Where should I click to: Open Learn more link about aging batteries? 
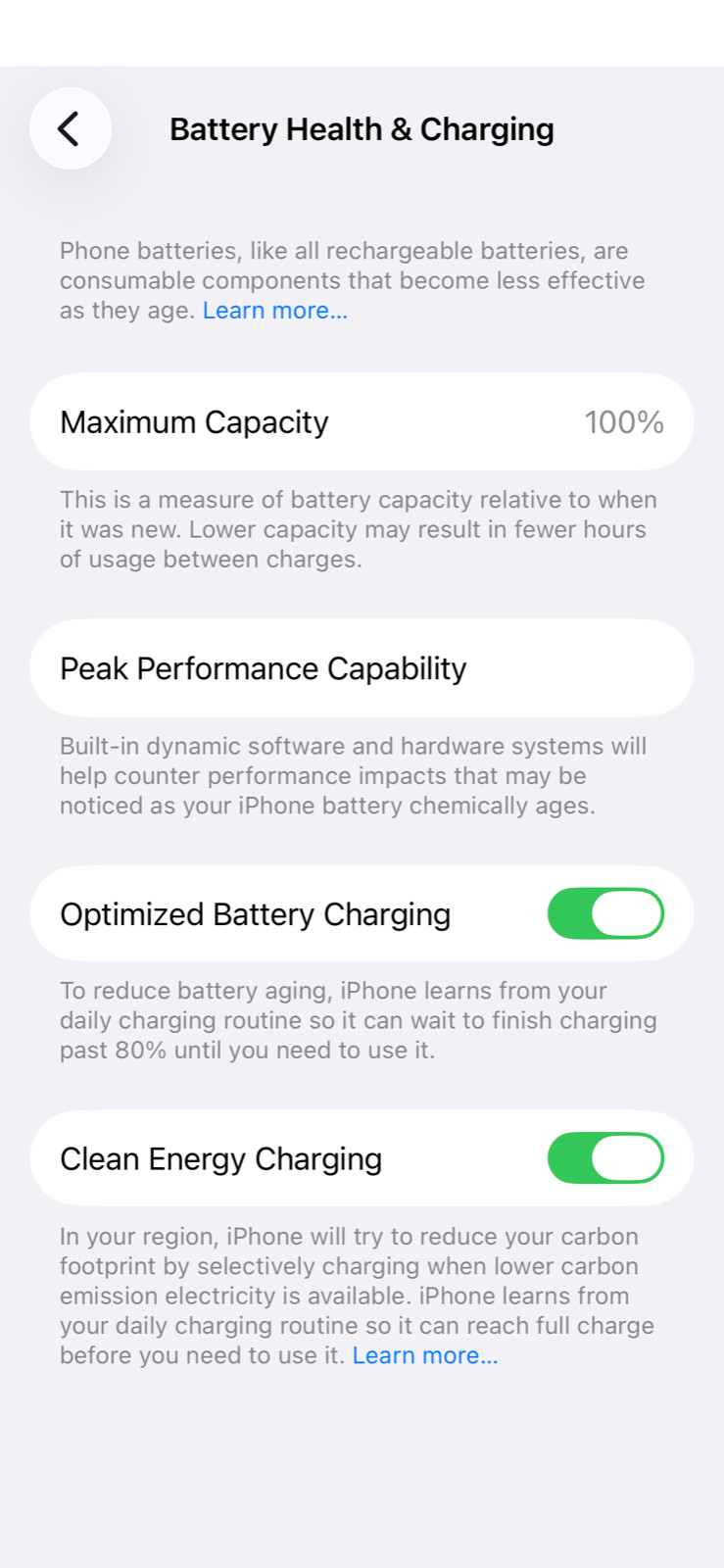click(x=274, y=311)
